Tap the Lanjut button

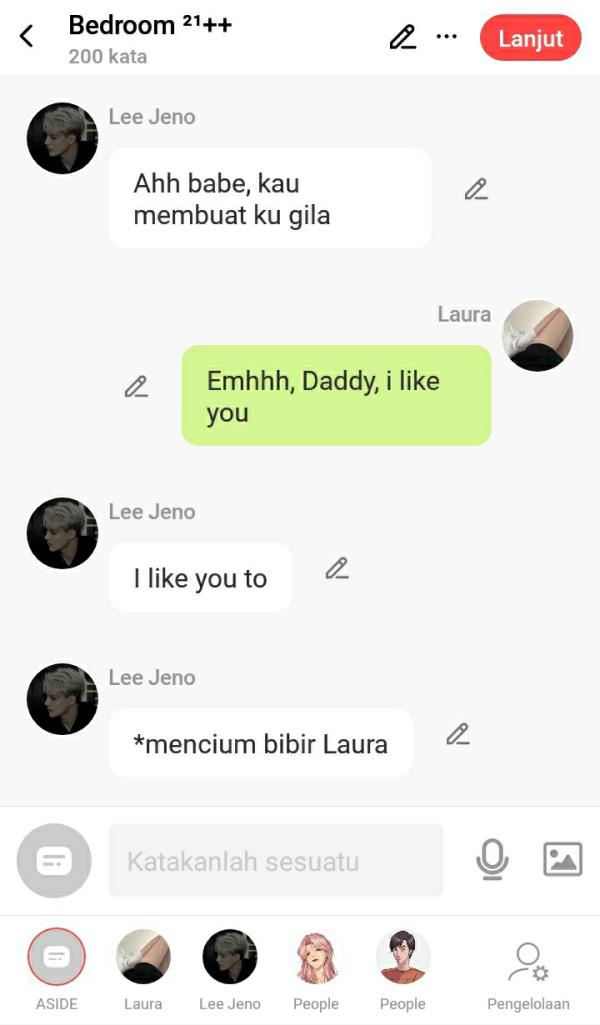(530, 39)
